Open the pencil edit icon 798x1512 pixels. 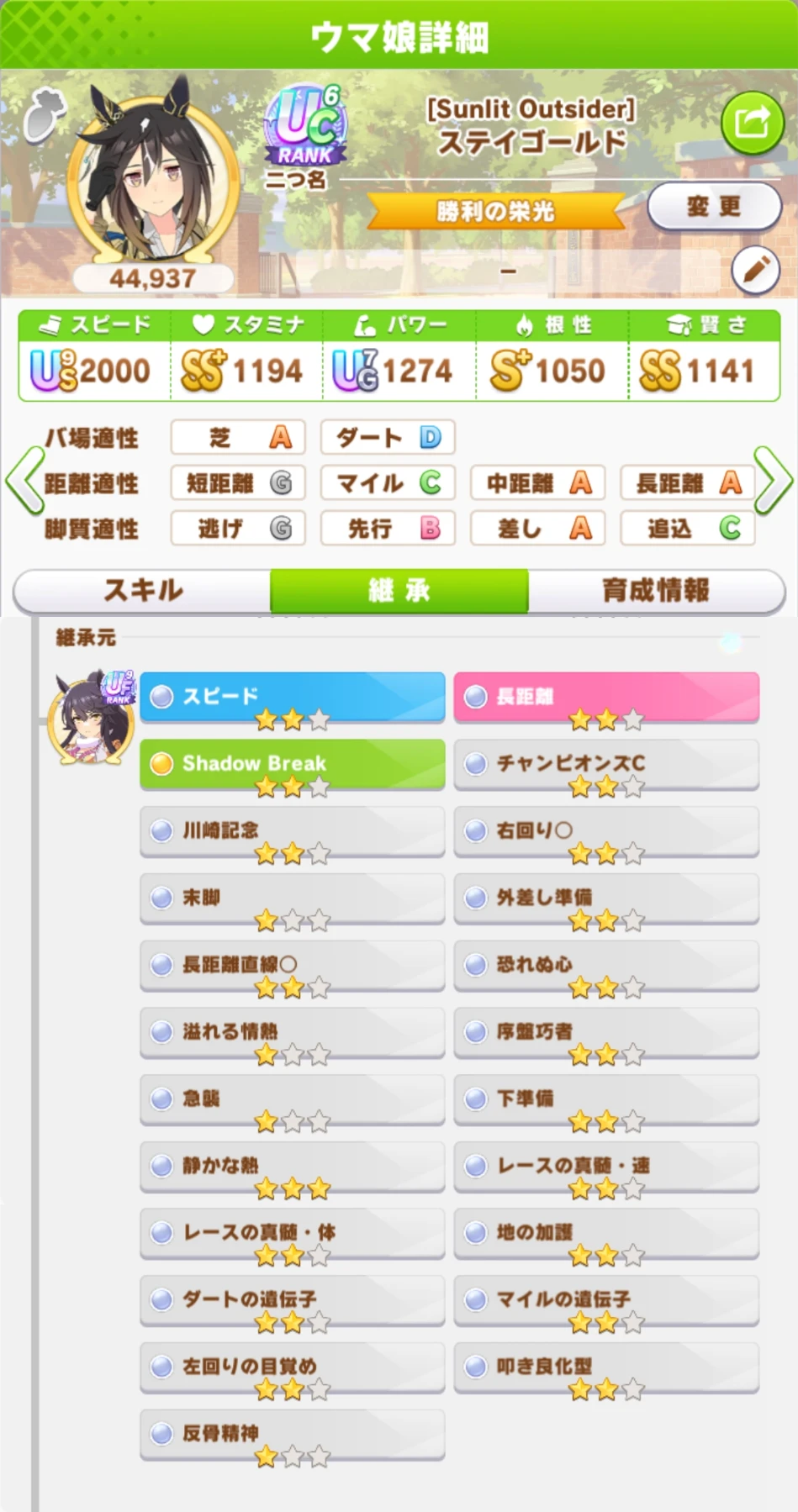click(x=755, y=270)
